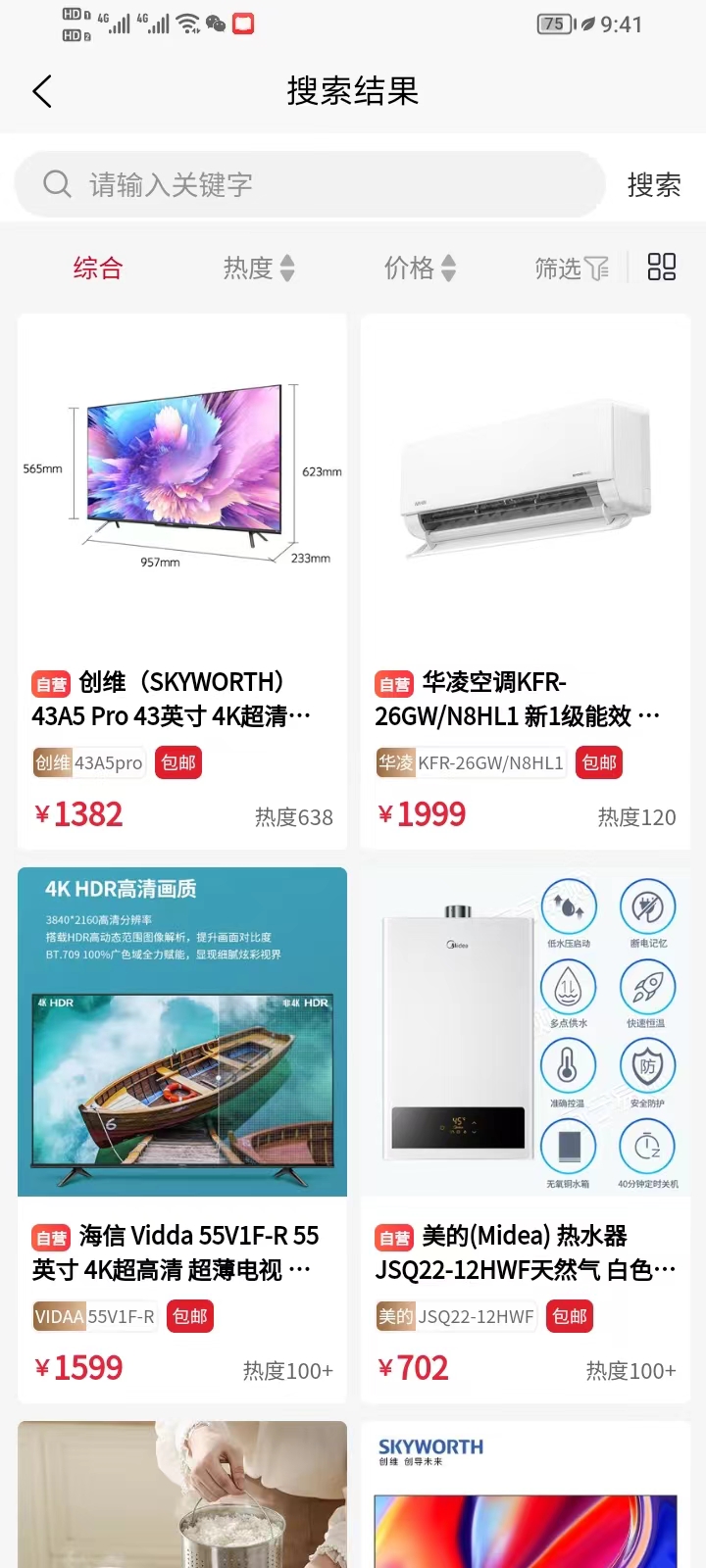706x1568 pixels.
Task: Open the grid view layout icon
Action: pyautogui.click(x=662, y=266)
